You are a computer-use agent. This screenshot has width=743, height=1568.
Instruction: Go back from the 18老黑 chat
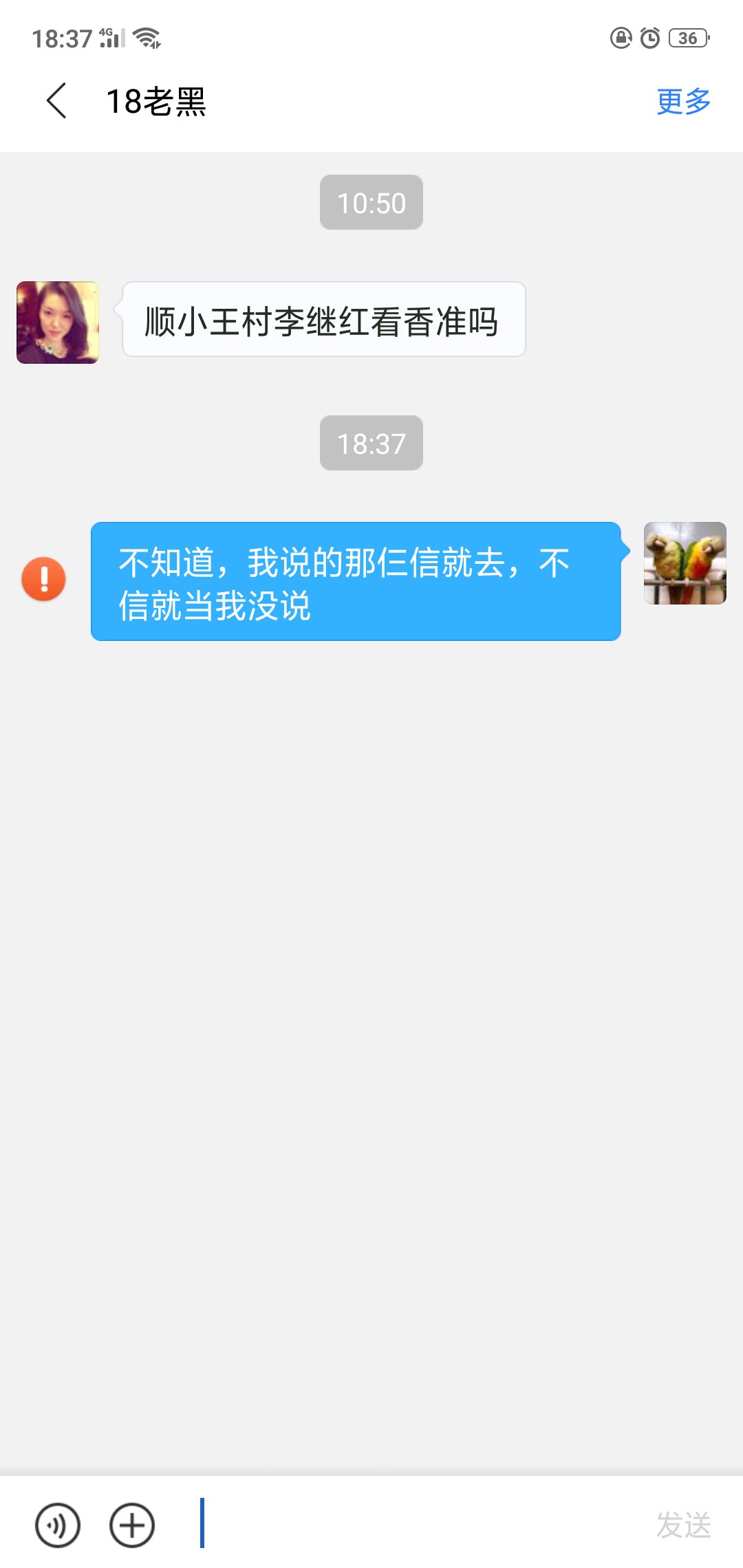point(57,101)
